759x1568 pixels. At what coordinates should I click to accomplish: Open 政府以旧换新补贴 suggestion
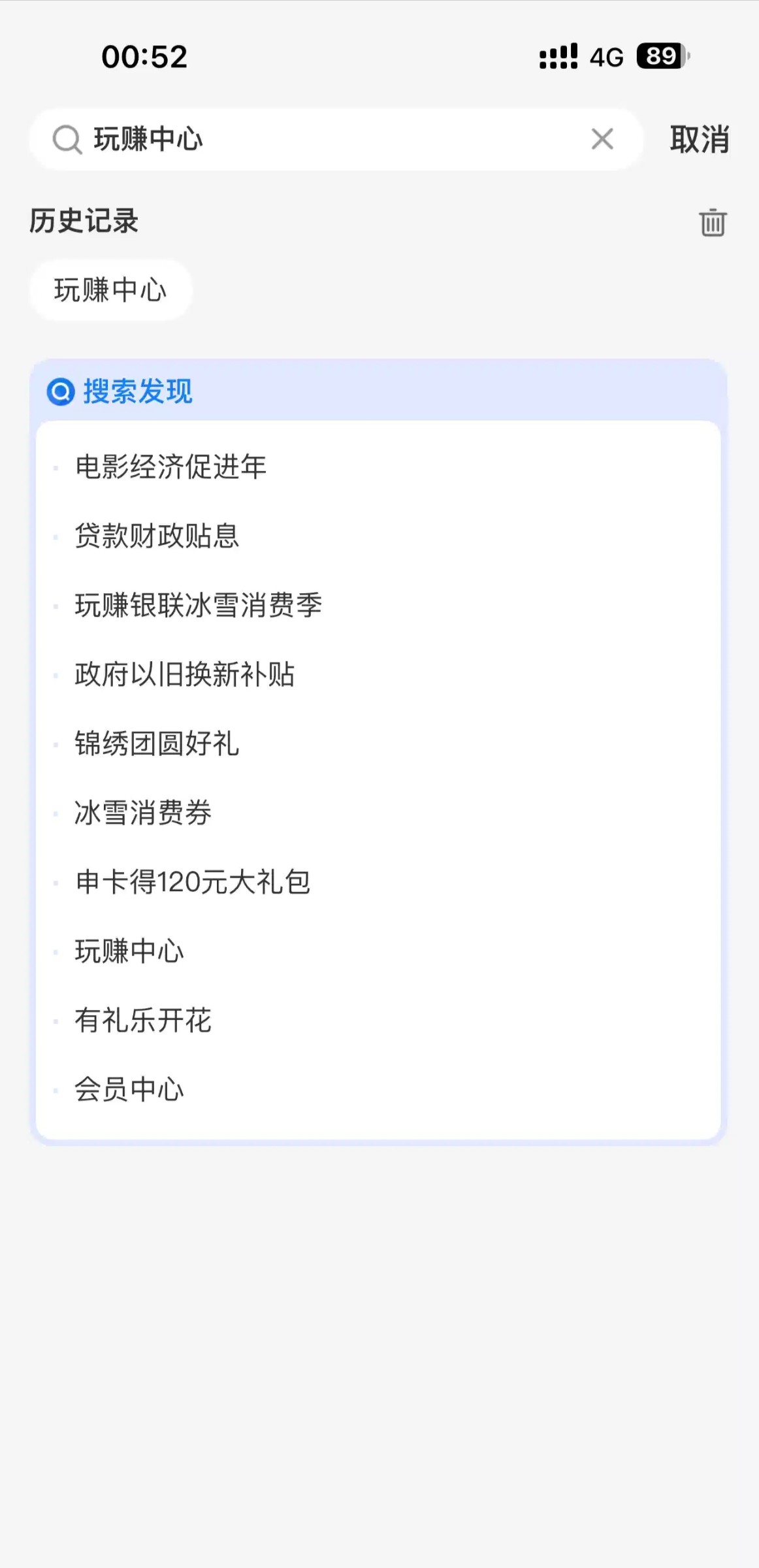pos(185,675)
